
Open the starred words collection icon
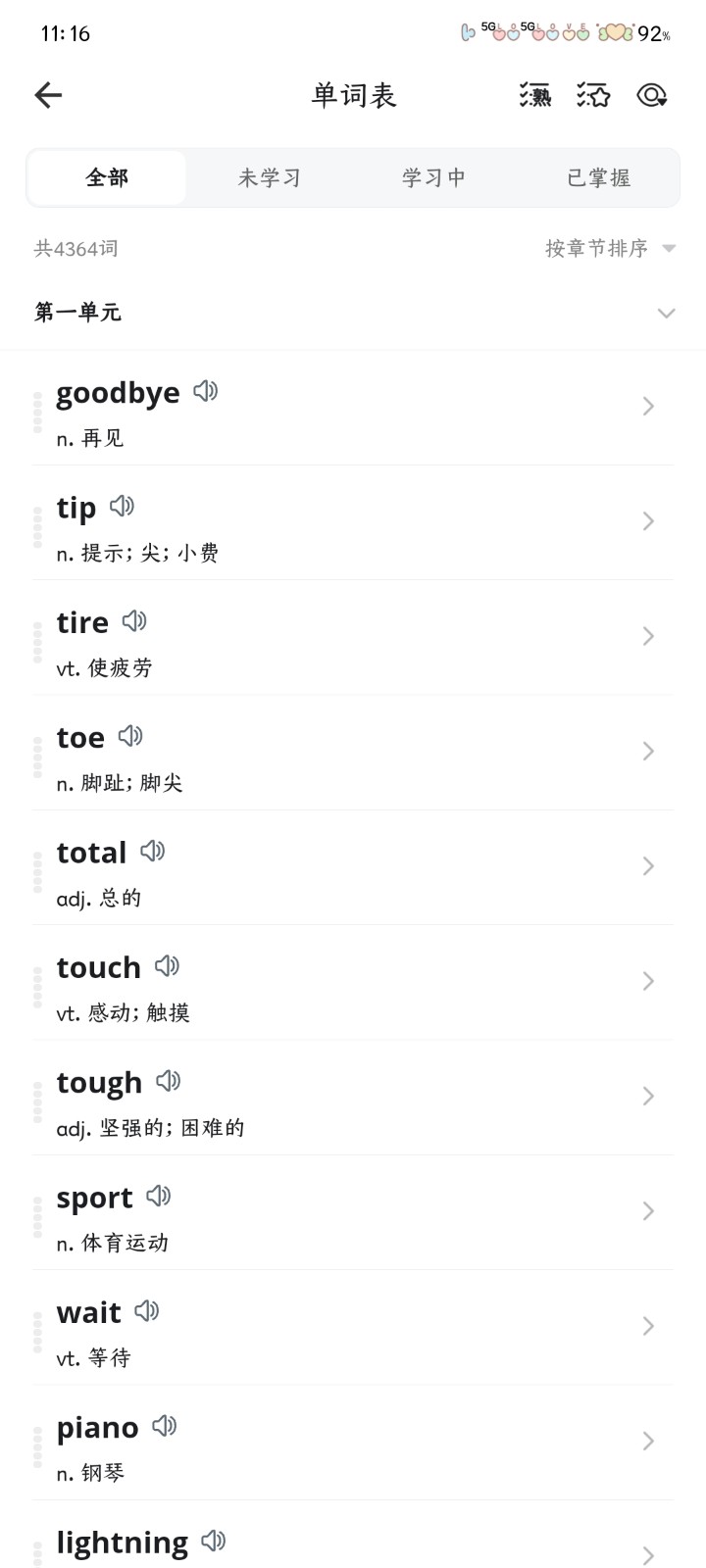point(594,94)
